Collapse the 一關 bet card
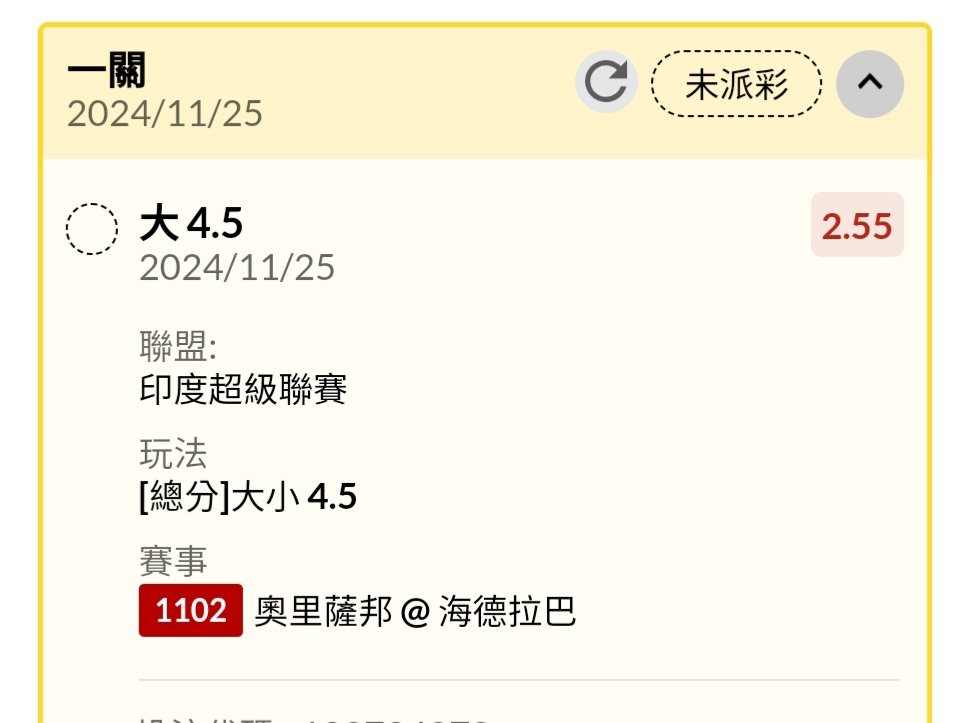 tap(870, 83)
